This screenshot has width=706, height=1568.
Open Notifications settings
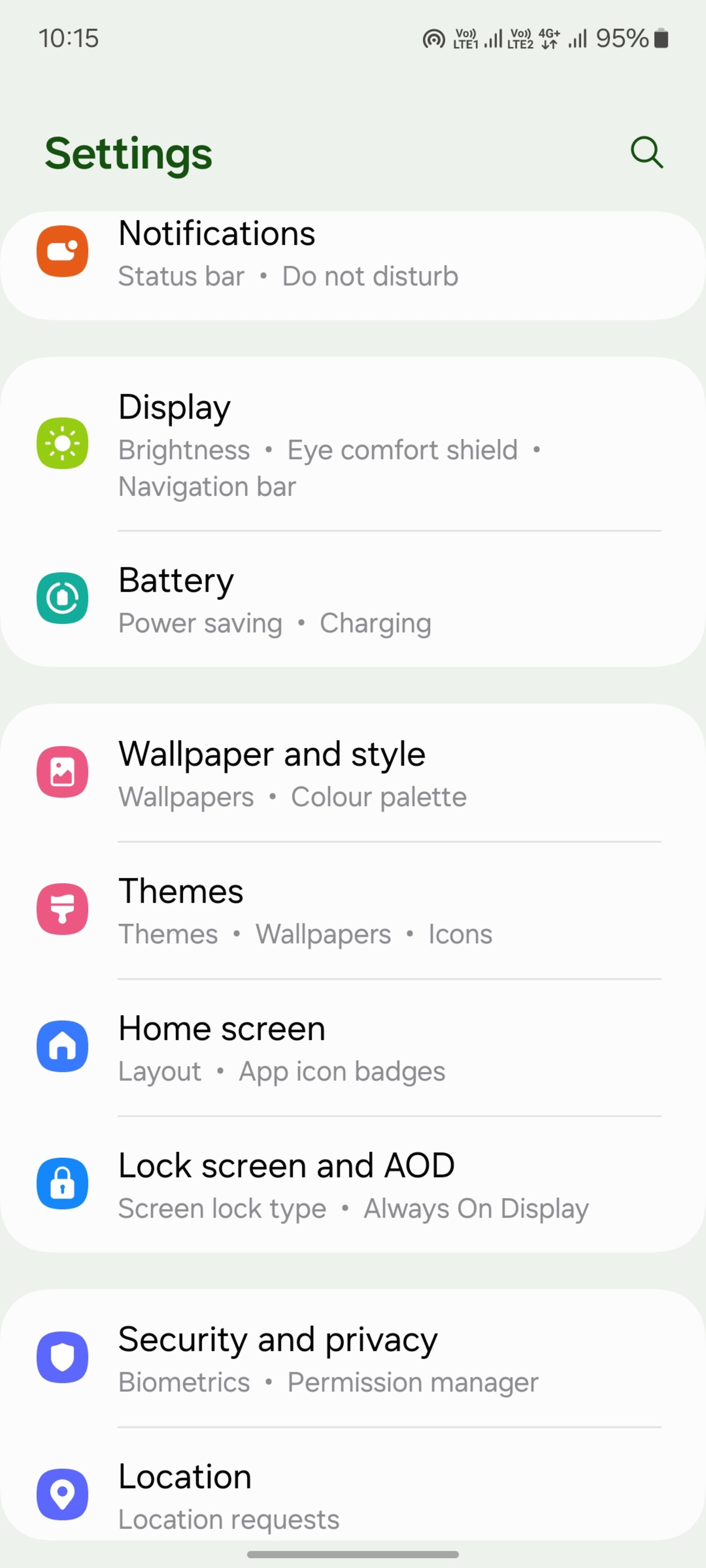[x=353, y=254]
